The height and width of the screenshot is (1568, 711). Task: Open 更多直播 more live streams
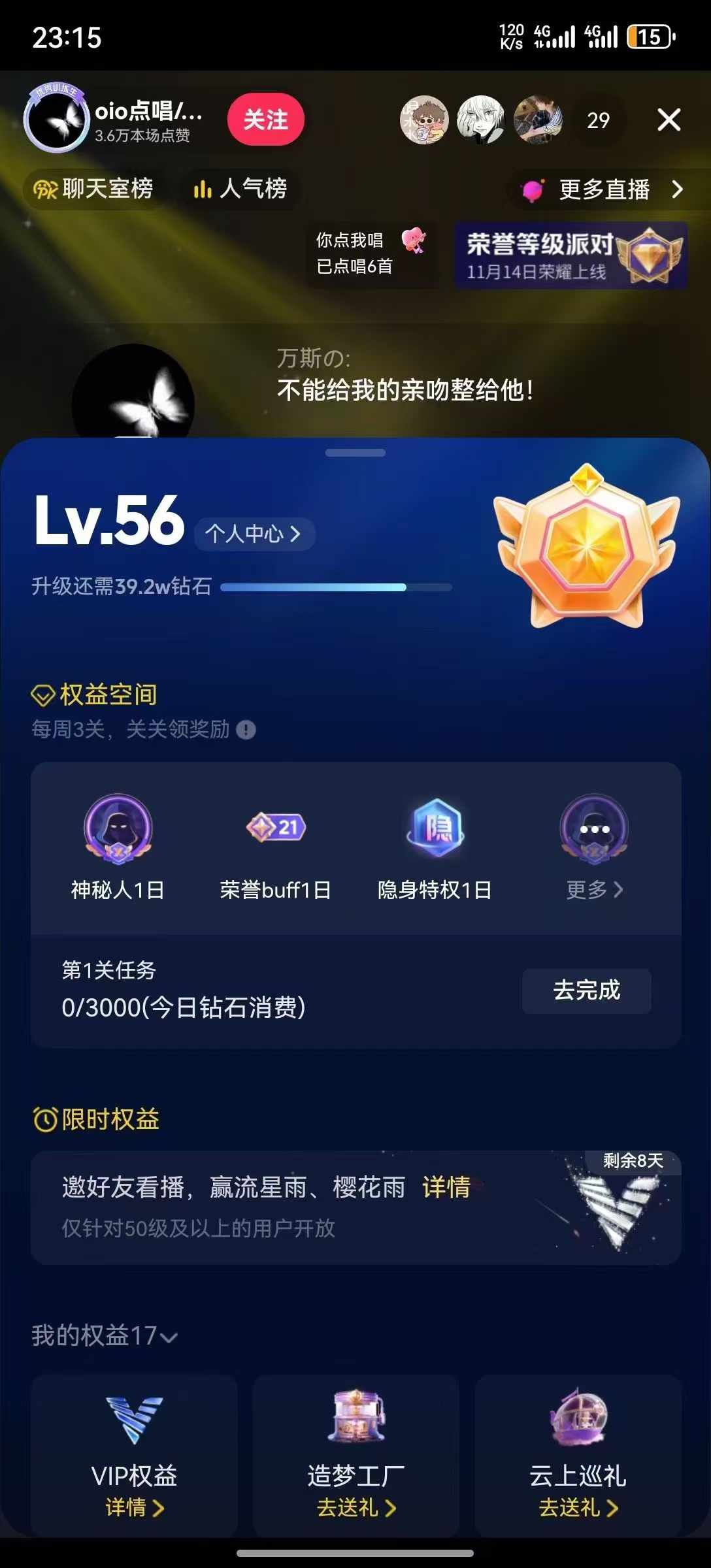coord(603,189)
